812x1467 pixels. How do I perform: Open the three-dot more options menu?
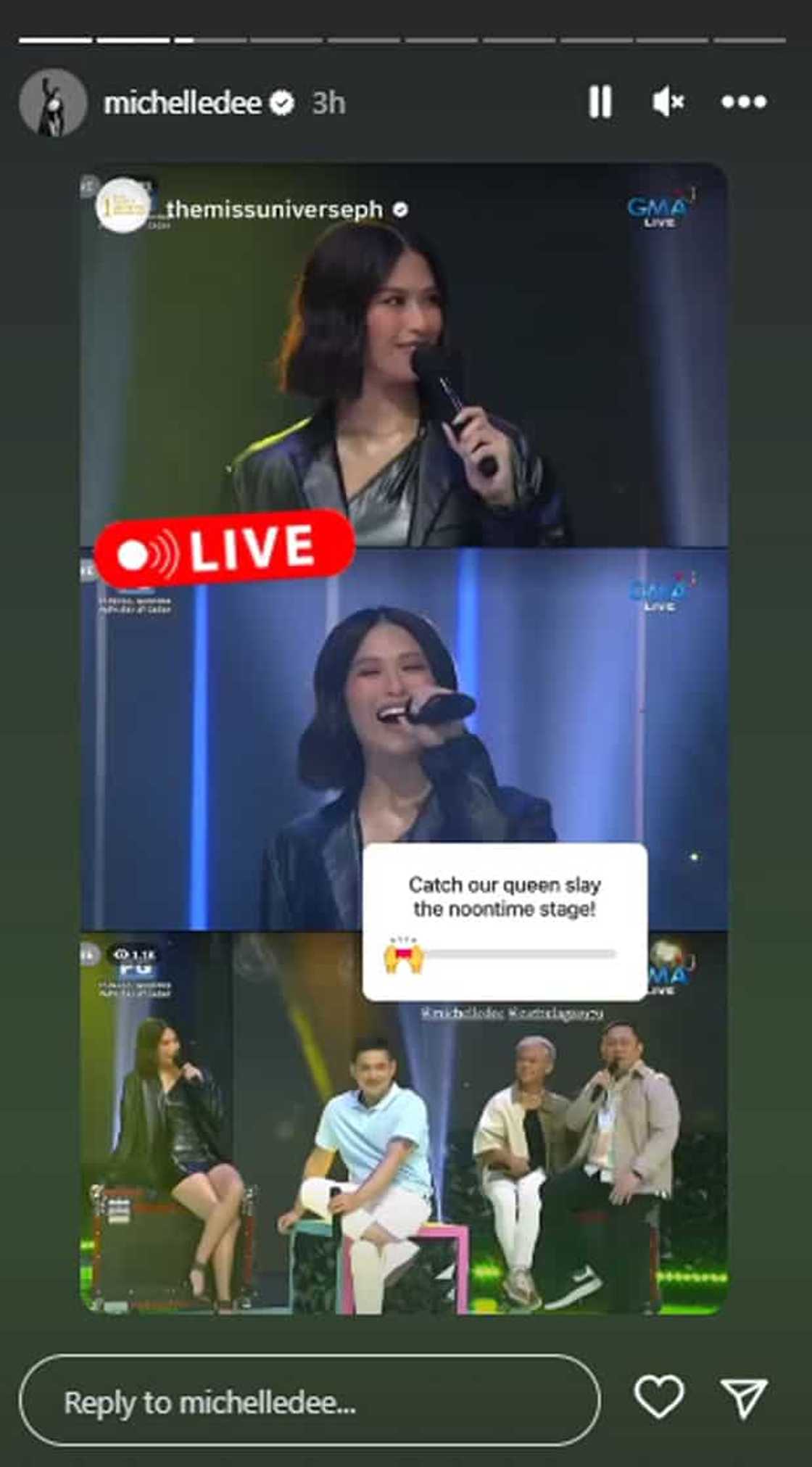click(x=744, y=102)
